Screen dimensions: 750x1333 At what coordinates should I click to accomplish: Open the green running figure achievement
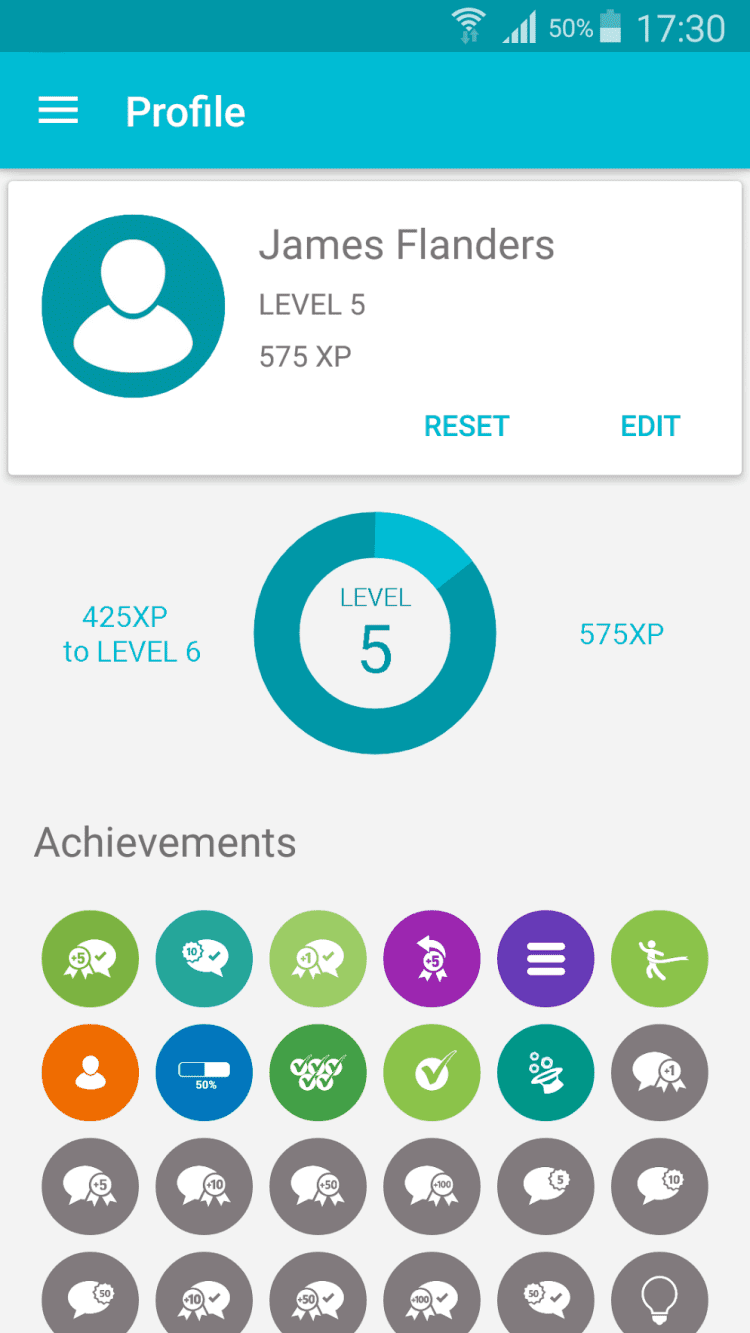pos(659,959)
